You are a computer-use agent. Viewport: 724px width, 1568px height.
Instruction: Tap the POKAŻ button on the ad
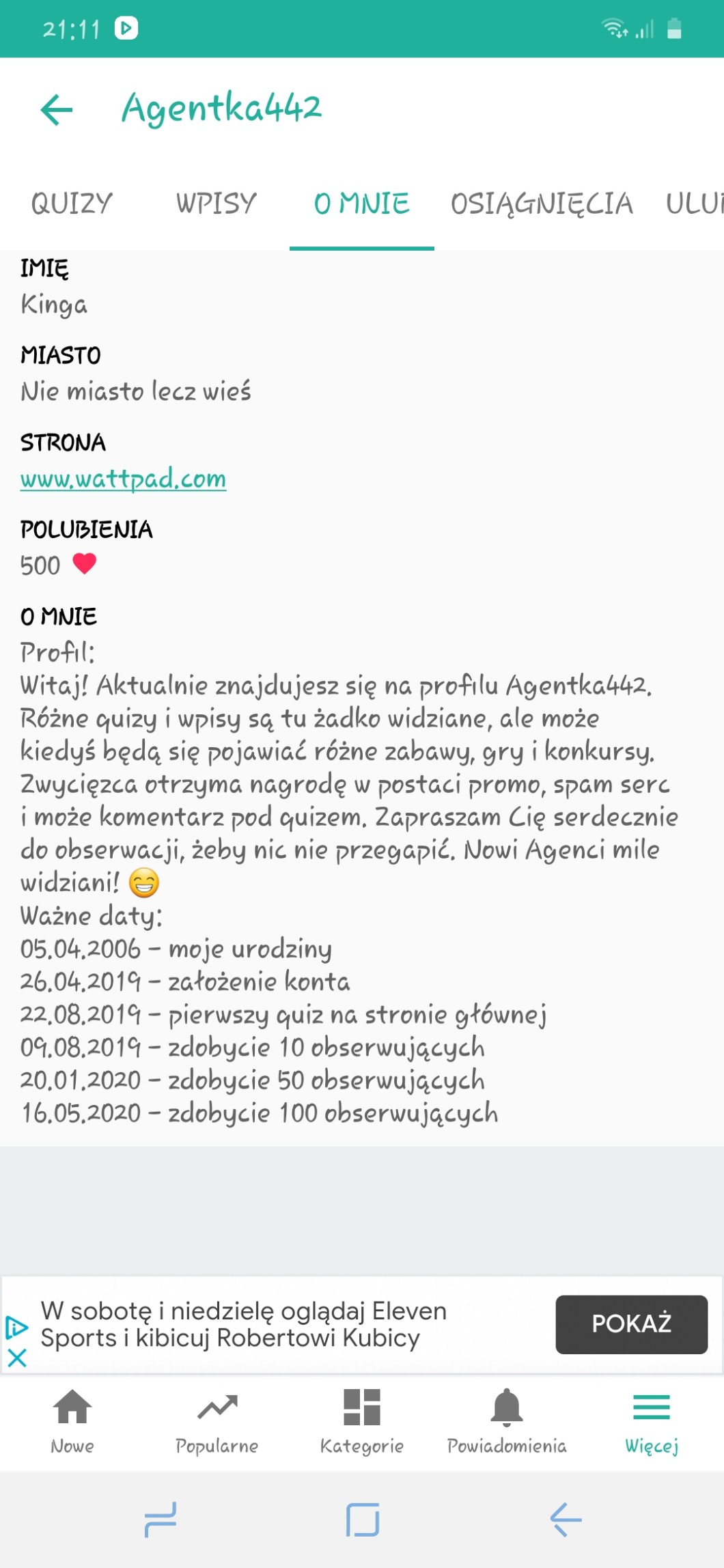(631, 1324)
